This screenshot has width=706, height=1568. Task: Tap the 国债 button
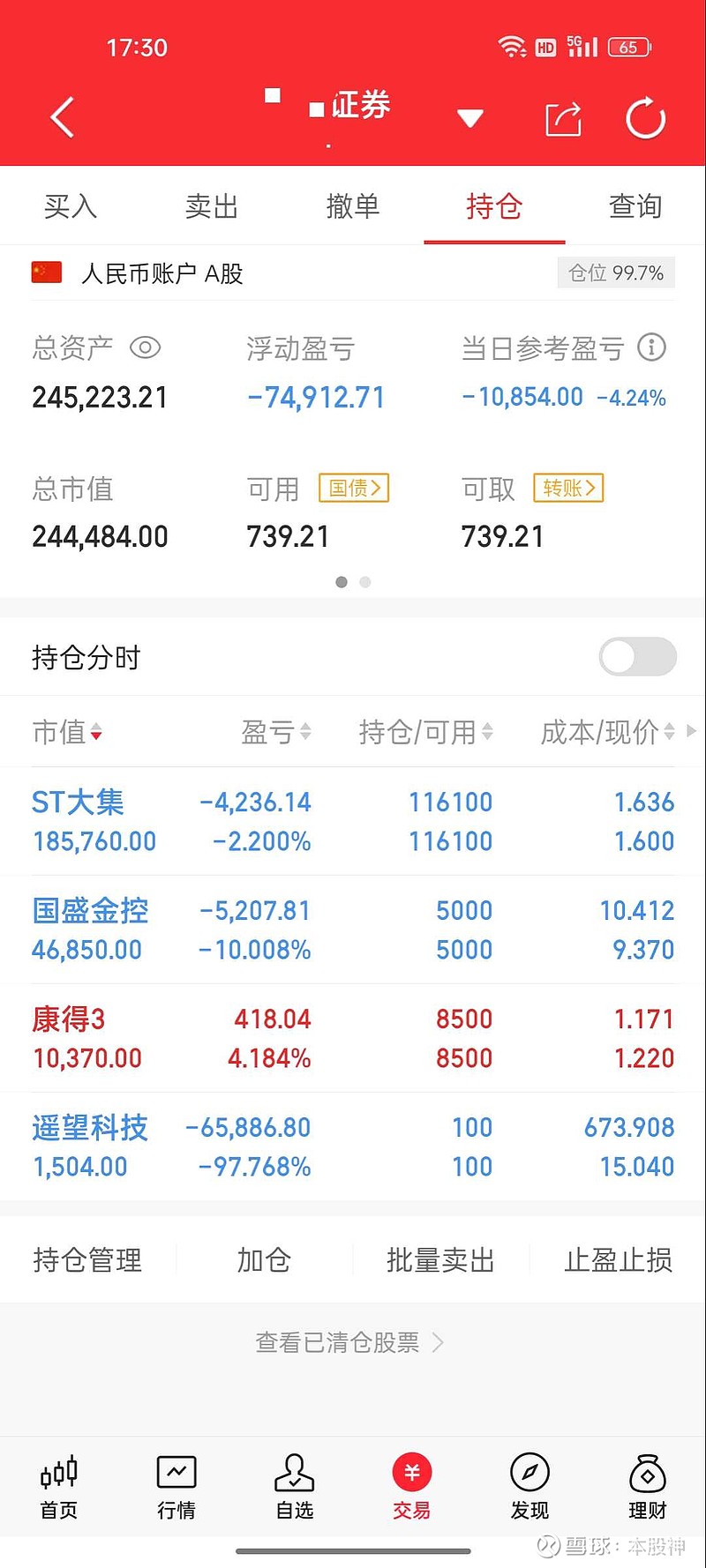tap(354, 488)
